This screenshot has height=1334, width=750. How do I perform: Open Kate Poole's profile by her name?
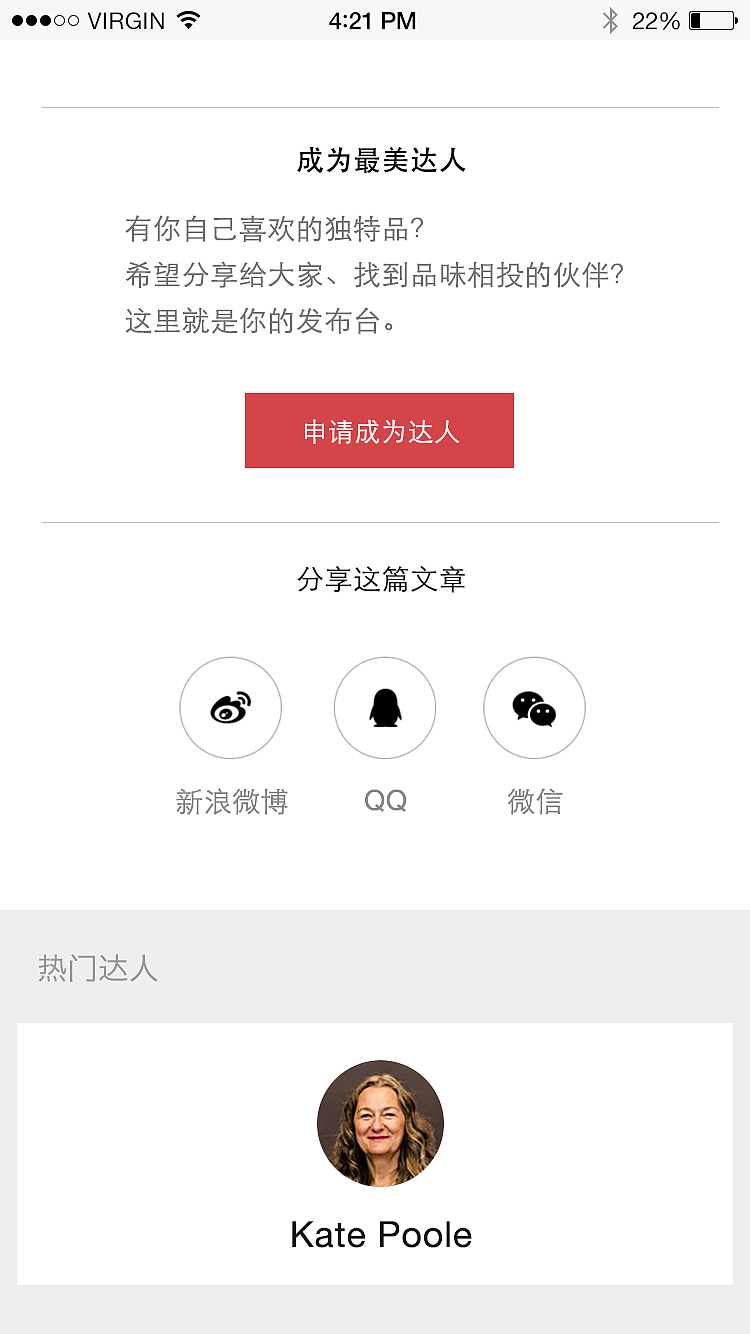pos(380,1234)
